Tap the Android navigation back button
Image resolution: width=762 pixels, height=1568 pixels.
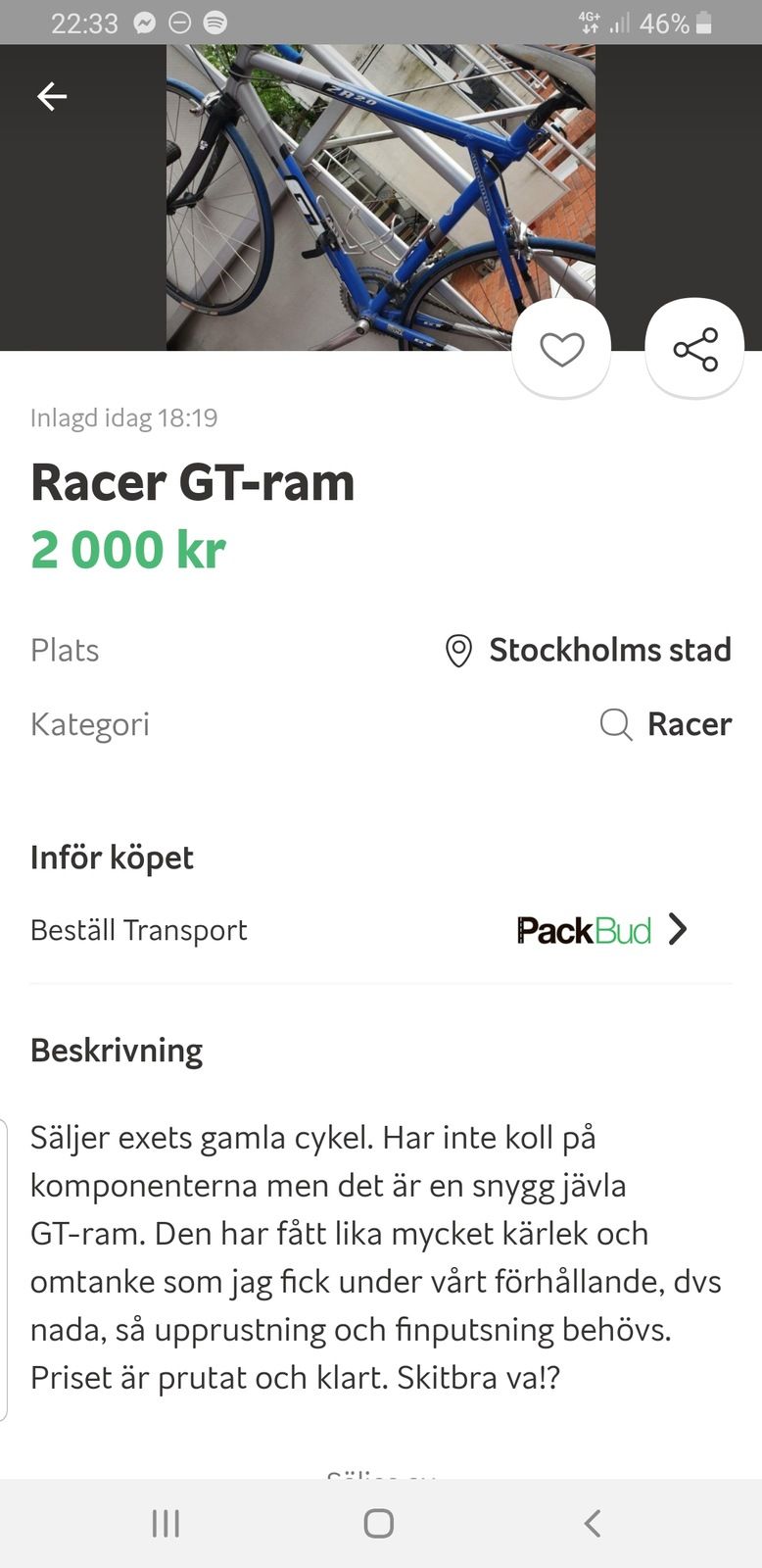coord(592,1523)
